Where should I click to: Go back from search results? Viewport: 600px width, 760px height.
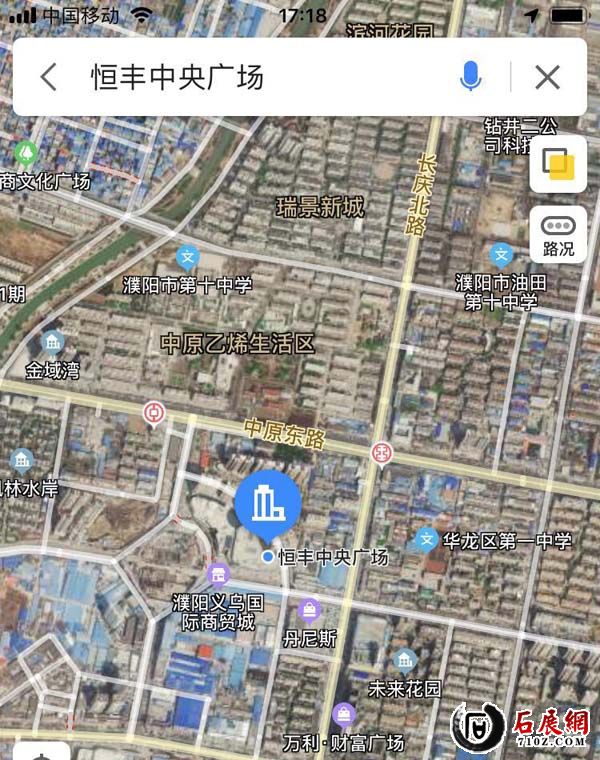48,77
